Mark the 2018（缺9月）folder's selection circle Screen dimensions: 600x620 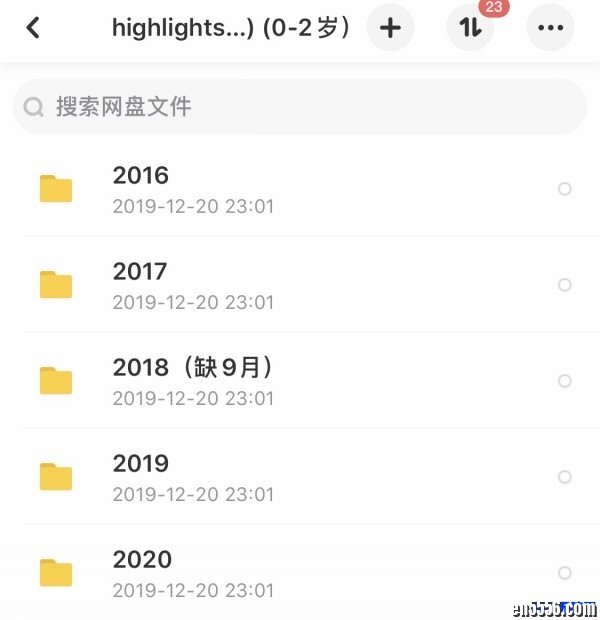click(x=565, y=381)
